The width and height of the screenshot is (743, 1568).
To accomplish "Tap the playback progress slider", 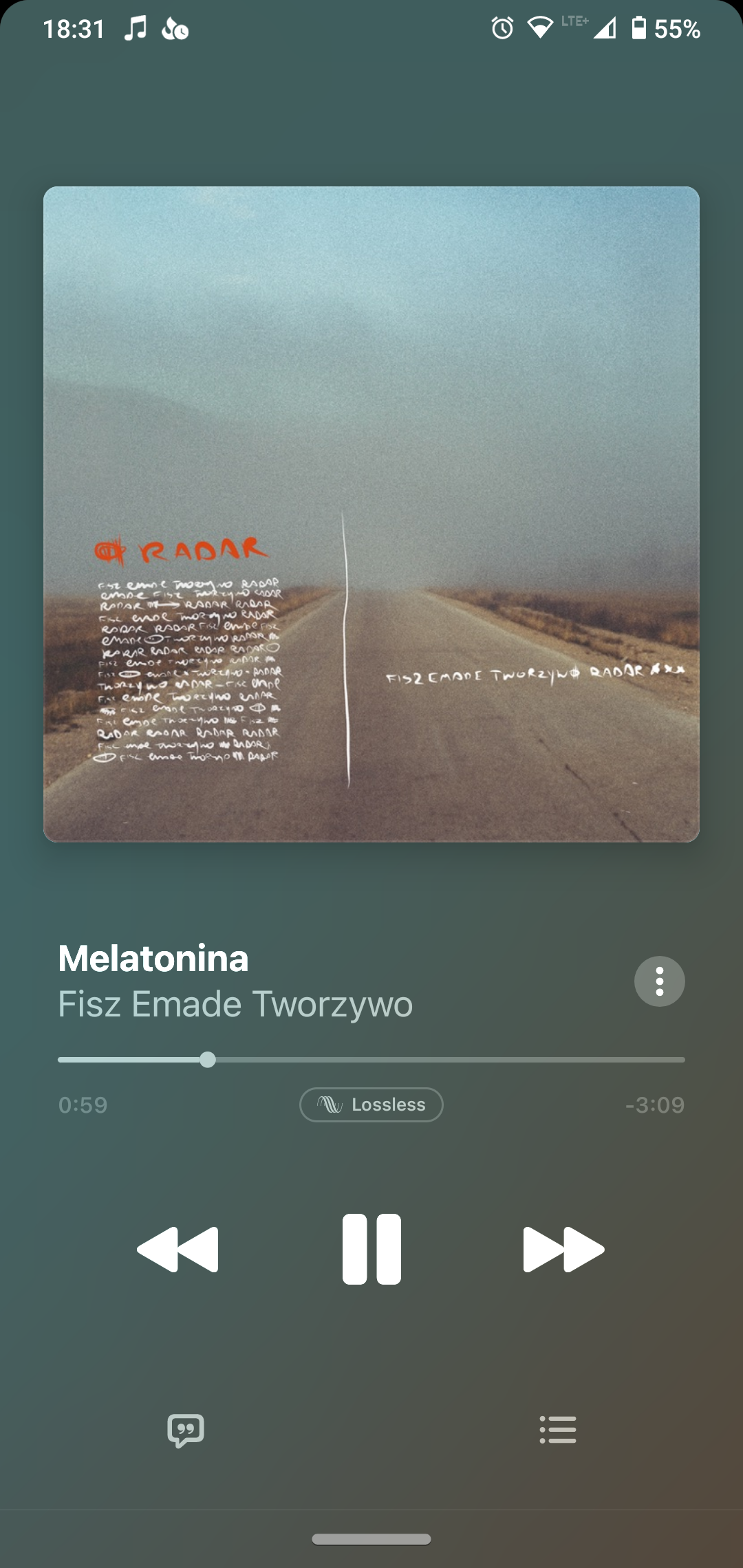I will [371, 1060].
